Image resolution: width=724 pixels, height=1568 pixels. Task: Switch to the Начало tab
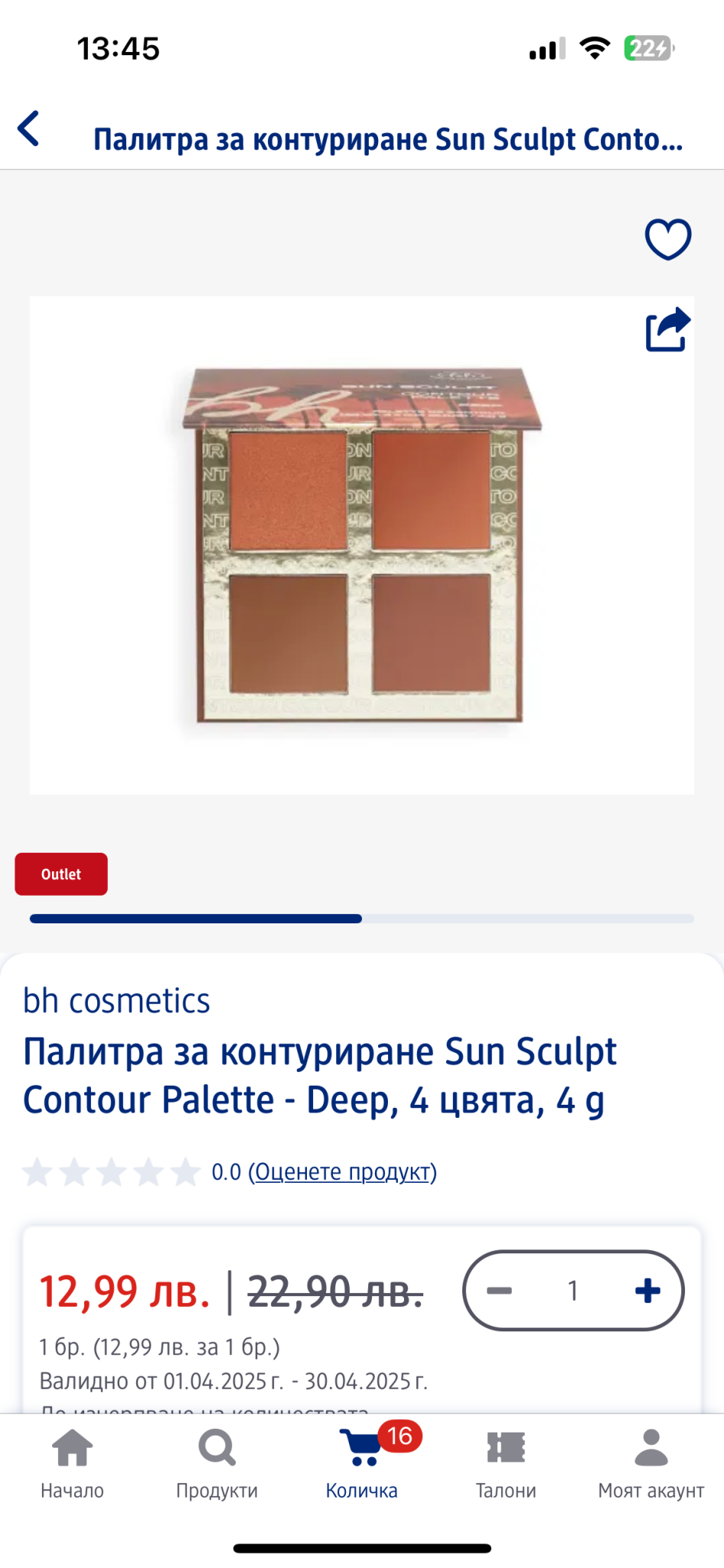tap(72, 1463)
